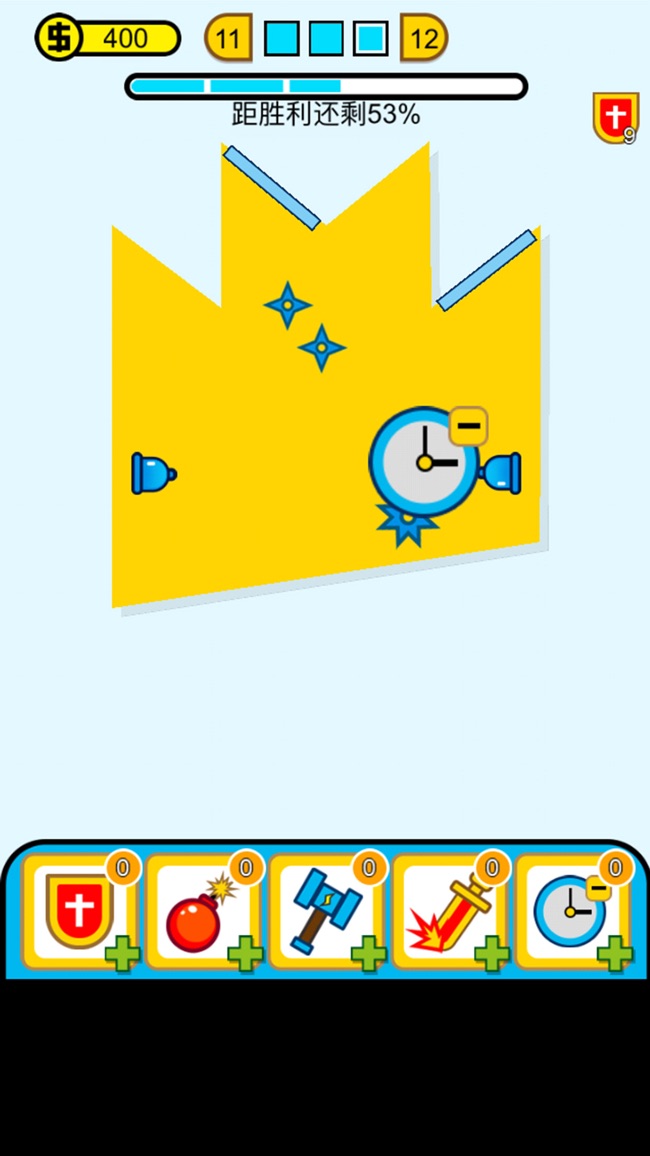Image resolution: width=650 pixels, height=1156 pixels.
Task: Collect the slow-time clock in the play area
Action: coord(424,462)
